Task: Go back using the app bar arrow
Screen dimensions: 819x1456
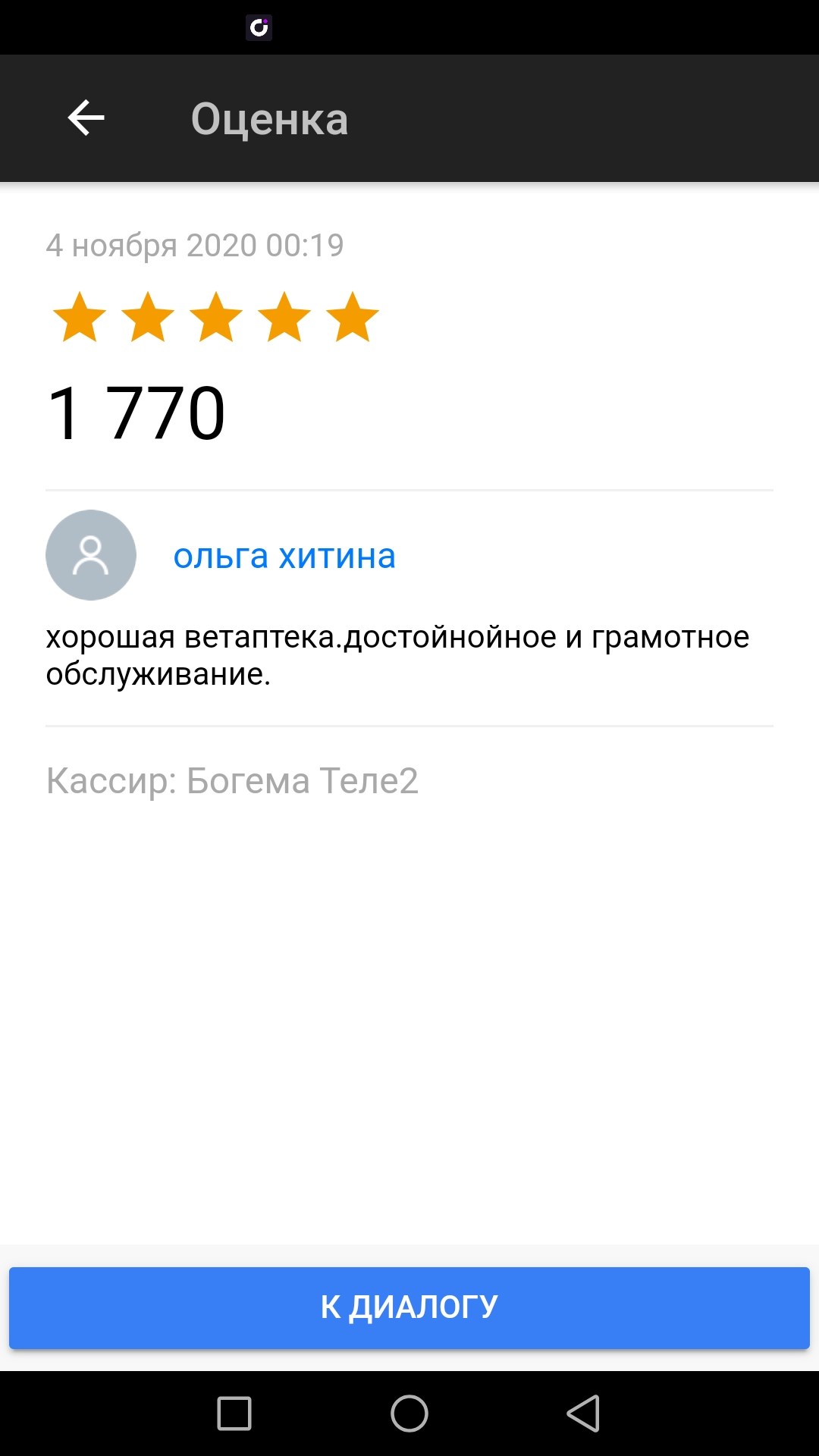Action: pos(86,118)
